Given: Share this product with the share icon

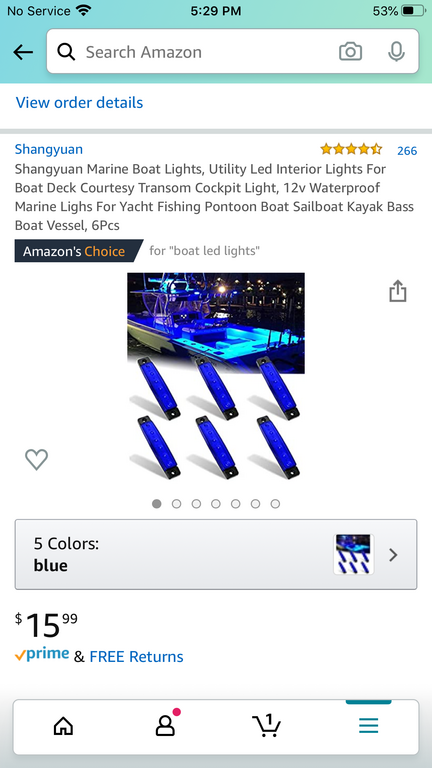Looking at the screenshot, I should click(398, 291).
